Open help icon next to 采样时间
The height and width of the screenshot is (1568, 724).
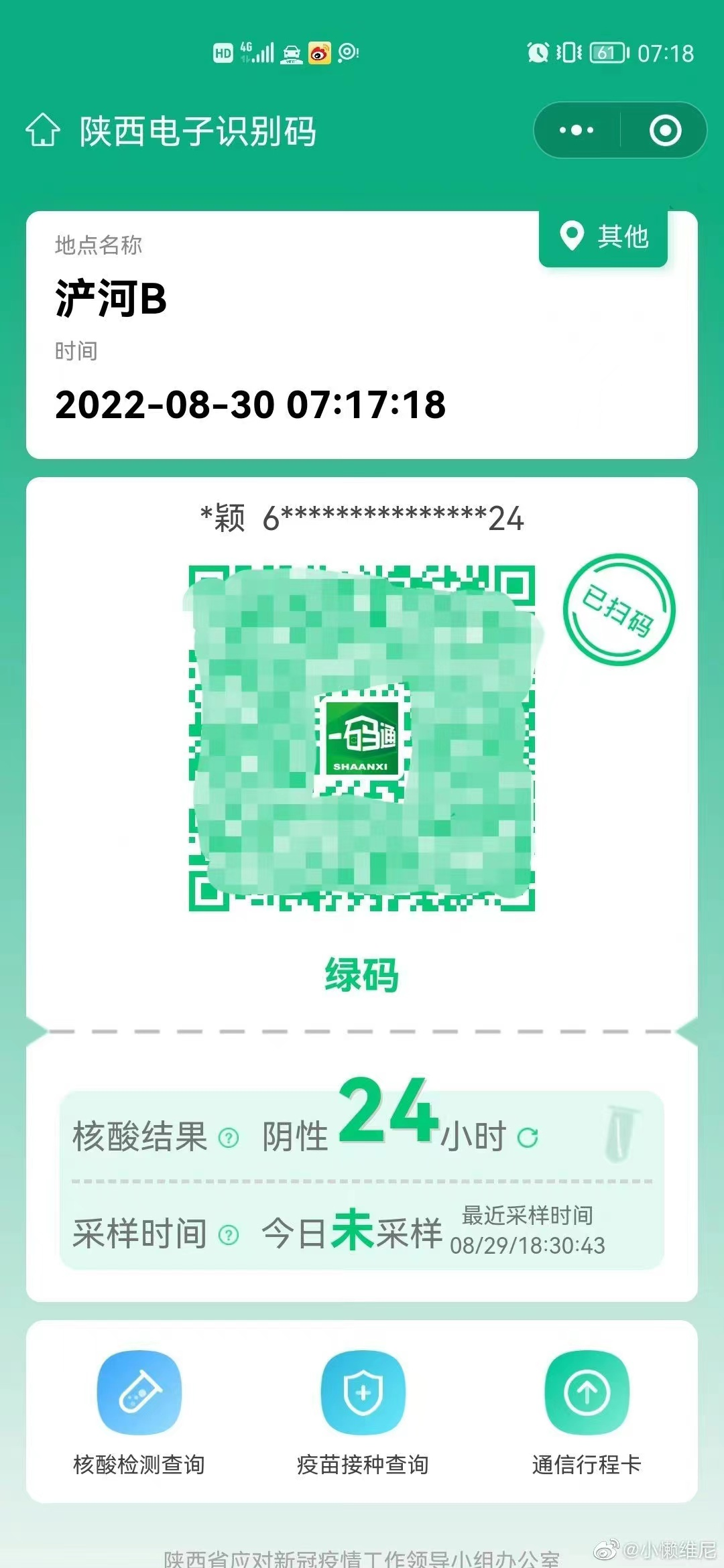coord(229,1235)
